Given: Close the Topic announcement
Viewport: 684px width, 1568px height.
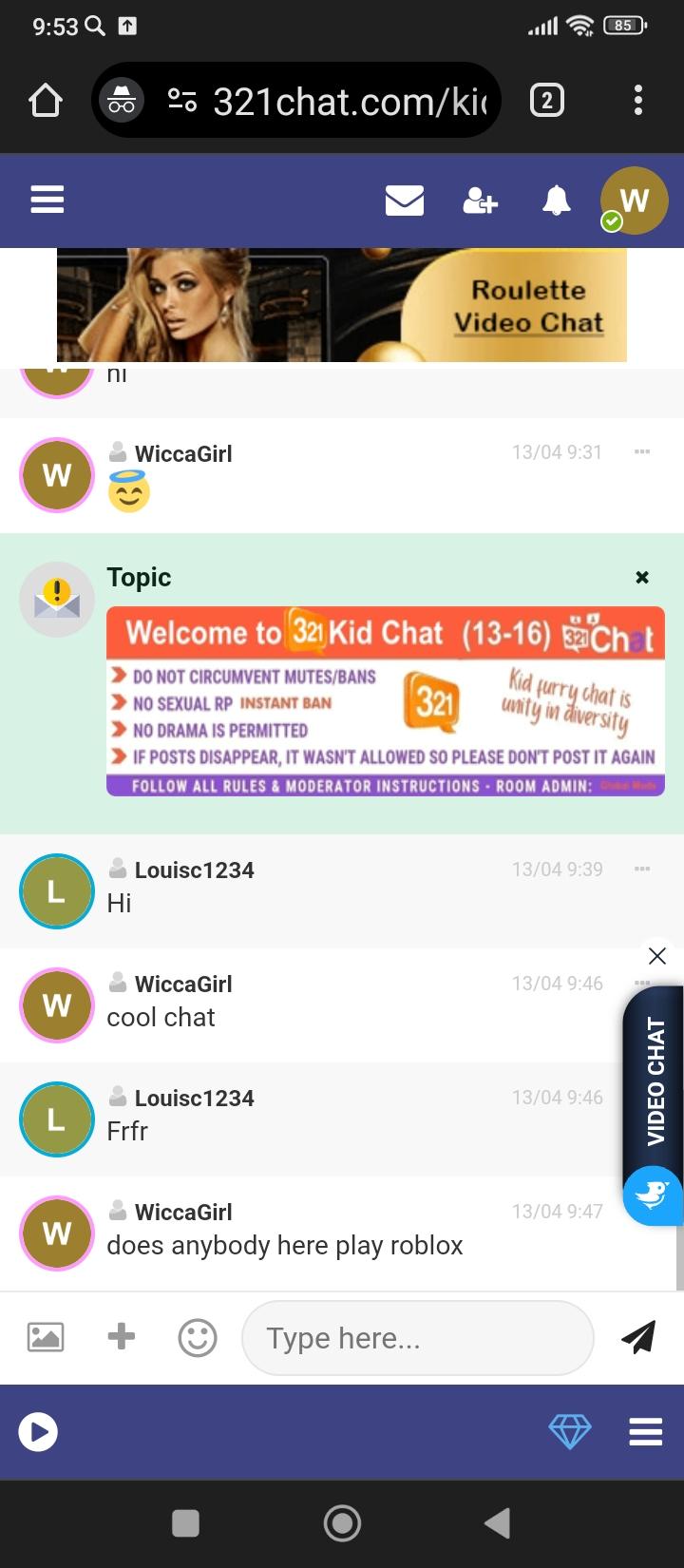Looking at the screenshot, I should point(642,577).
